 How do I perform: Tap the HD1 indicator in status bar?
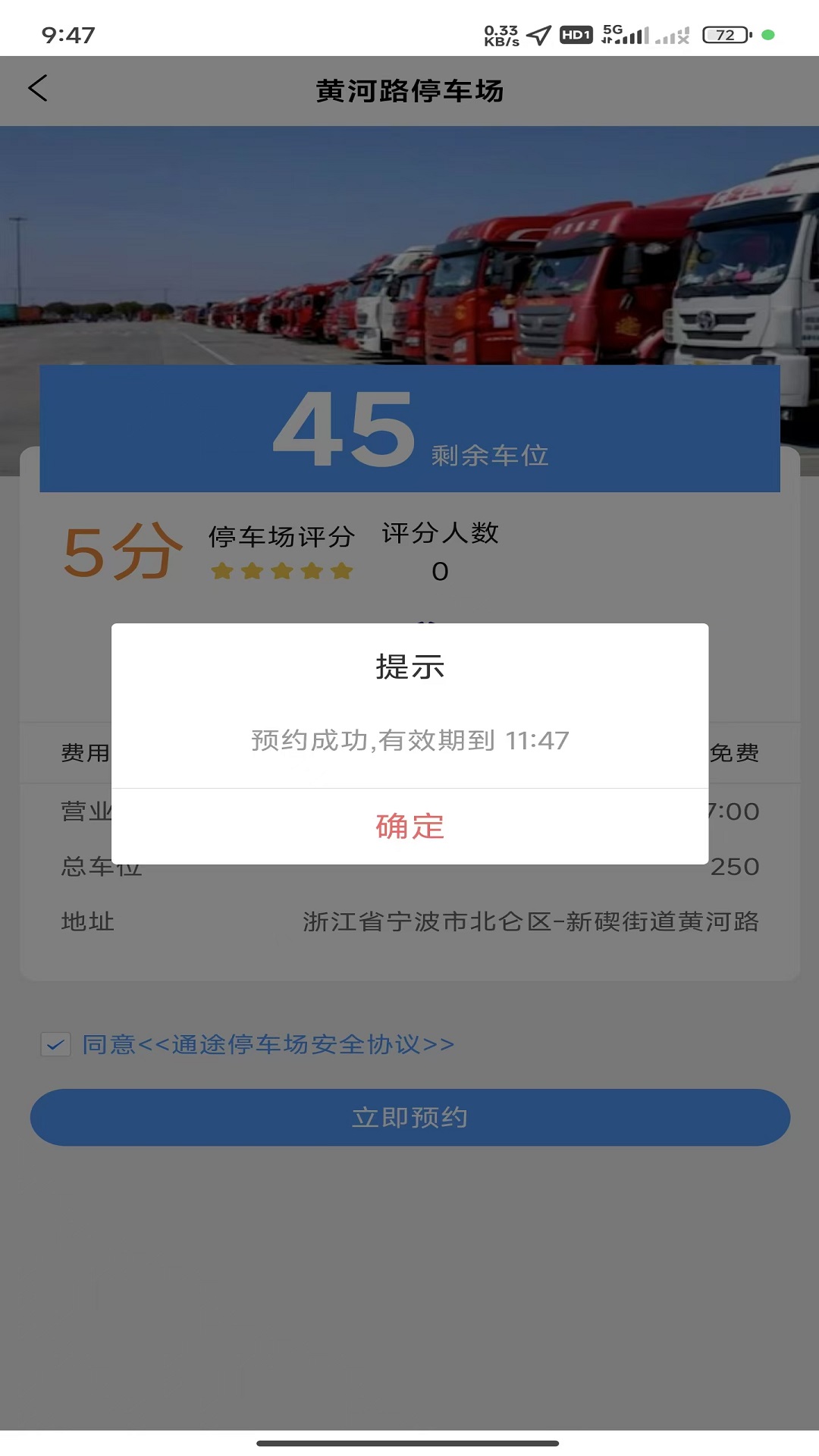(576, 33)
